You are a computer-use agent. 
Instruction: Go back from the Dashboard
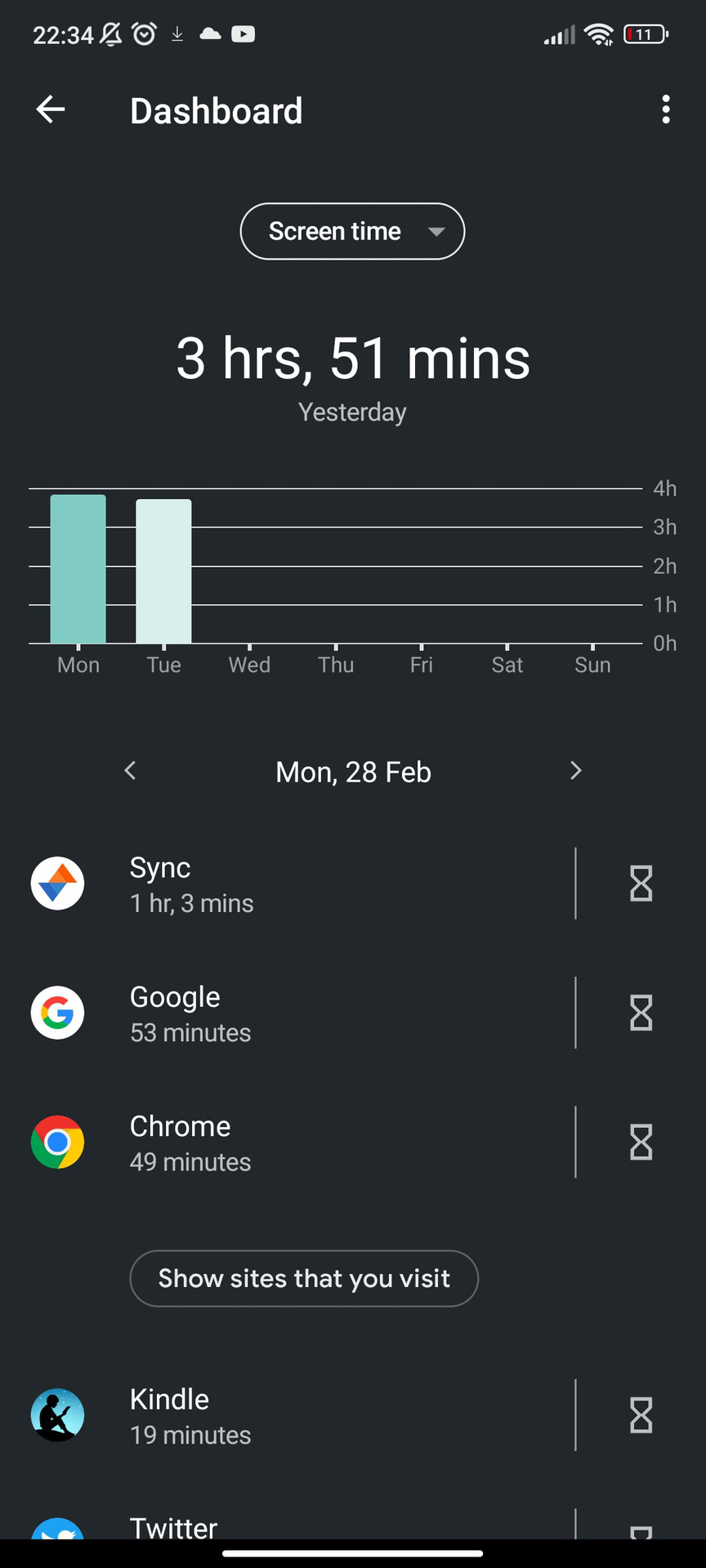pos(51,109)
